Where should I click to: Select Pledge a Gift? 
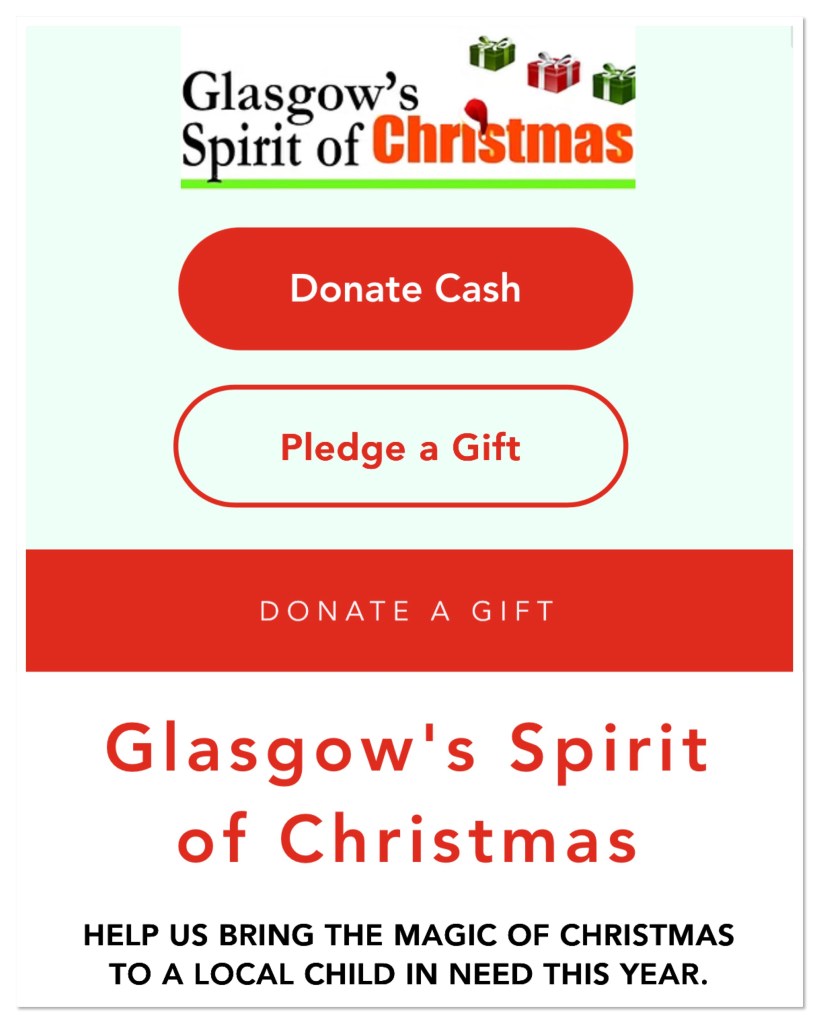pos(400,446)
